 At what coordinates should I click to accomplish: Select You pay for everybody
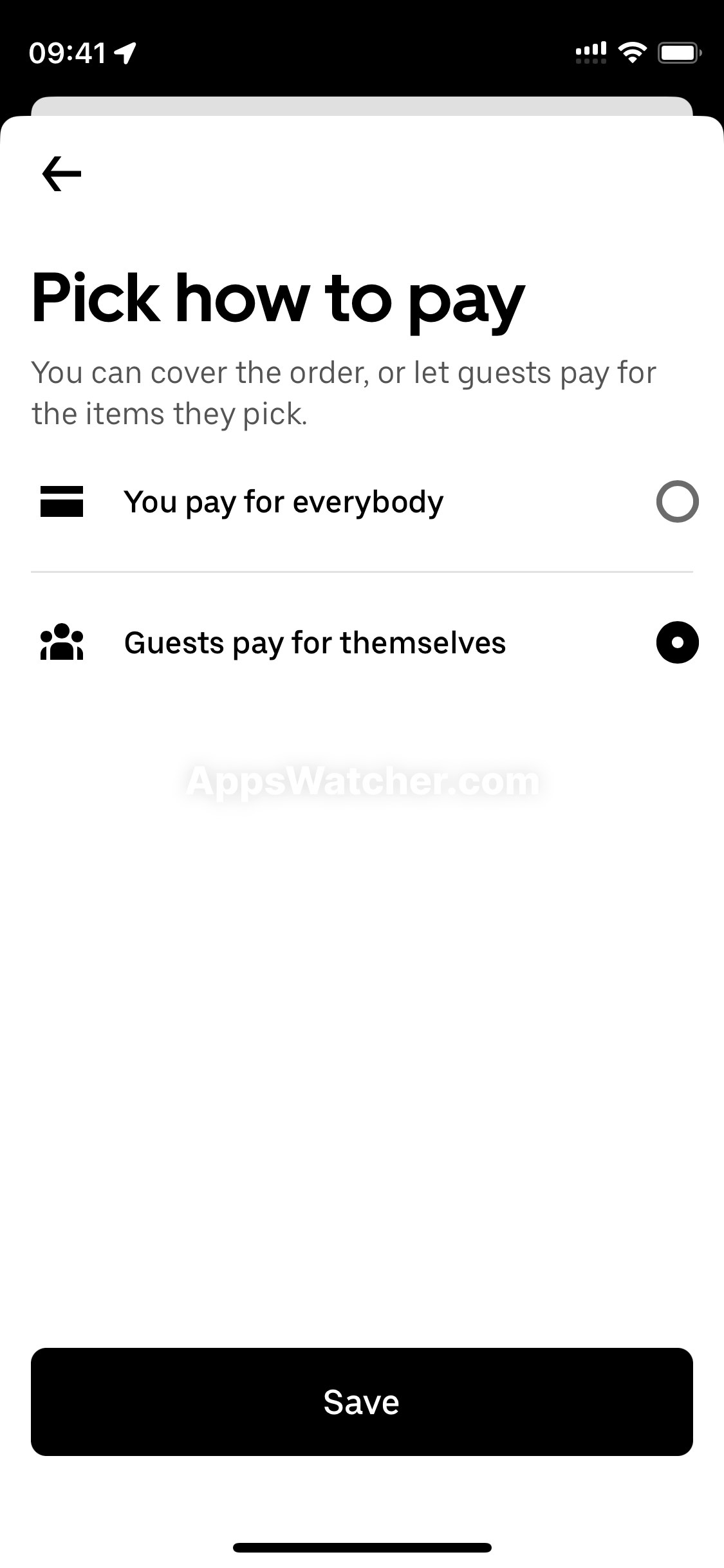pyautogui.click(x=677, y=501)
